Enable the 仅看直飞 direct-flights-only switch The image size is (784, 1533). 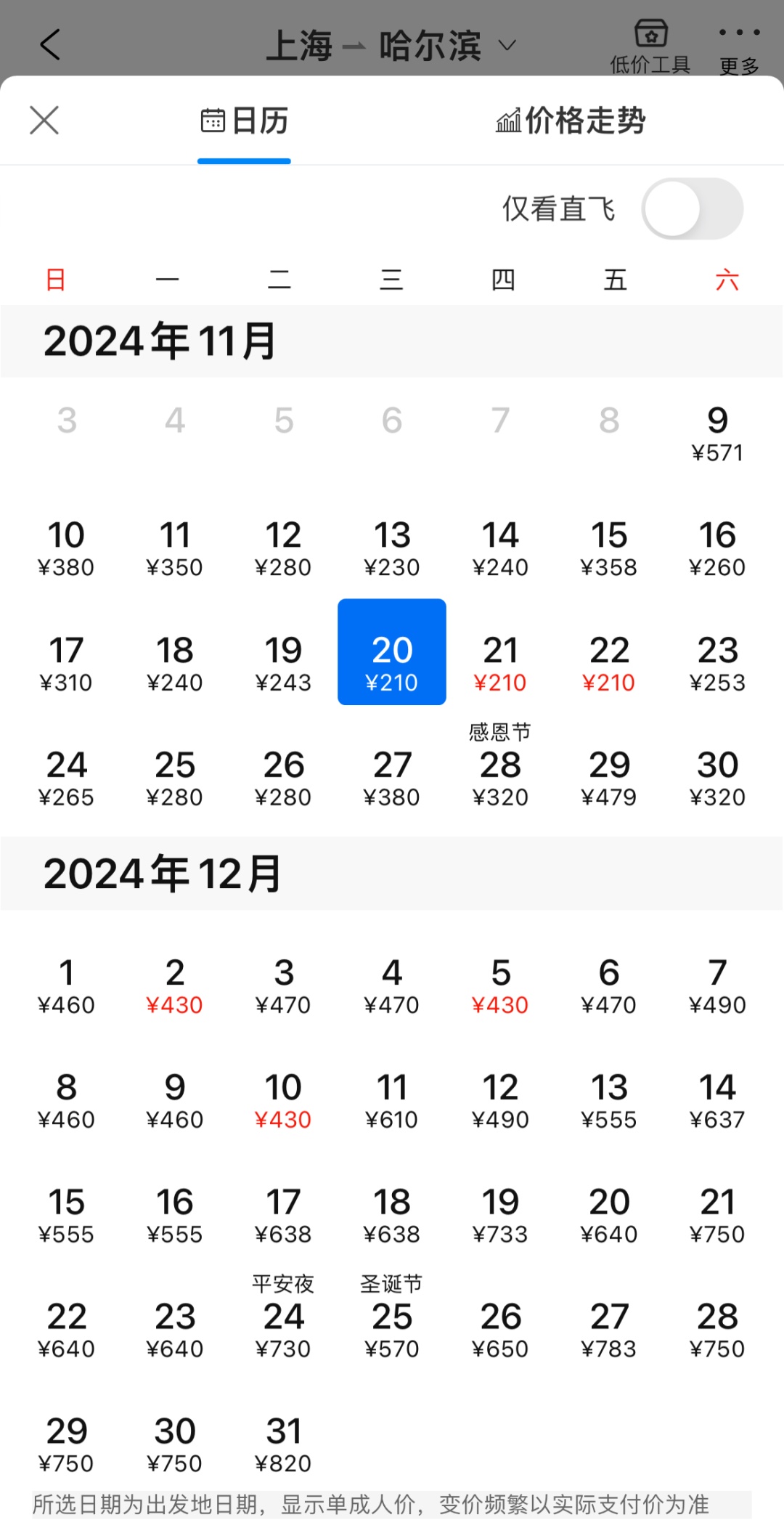tap(693, 208)
